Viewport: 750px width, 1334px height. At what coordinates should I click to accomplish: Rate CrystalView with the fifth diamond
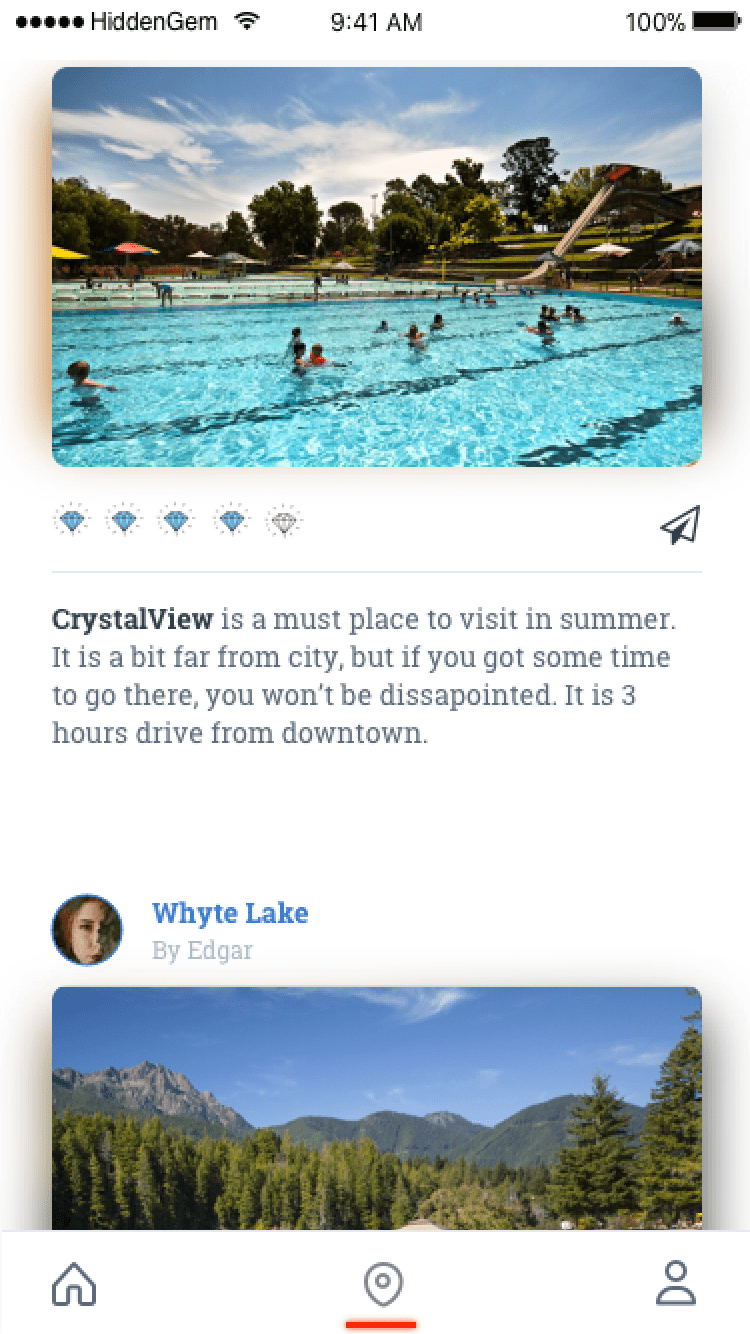[x=284, y=521]
